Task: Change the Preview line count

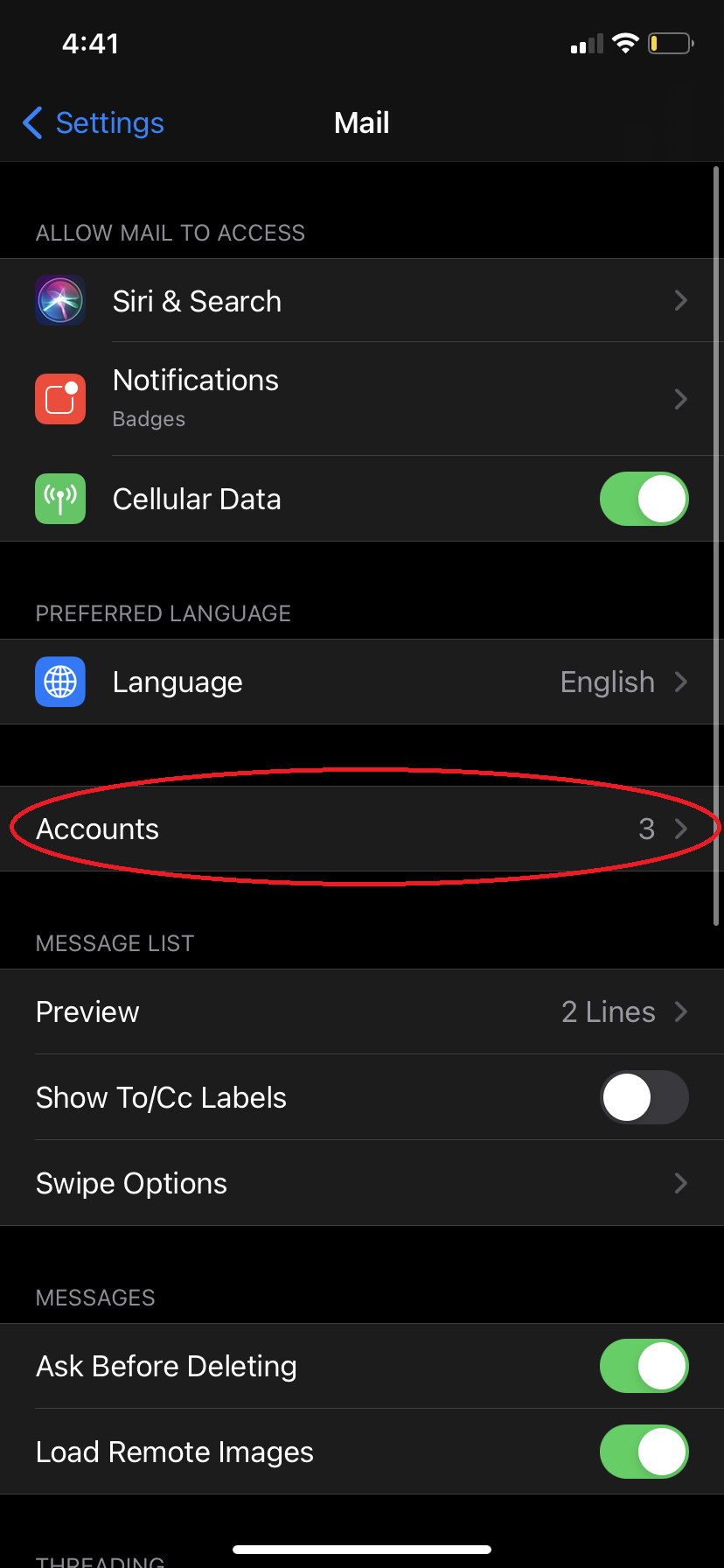Action: coord(362,1011)
